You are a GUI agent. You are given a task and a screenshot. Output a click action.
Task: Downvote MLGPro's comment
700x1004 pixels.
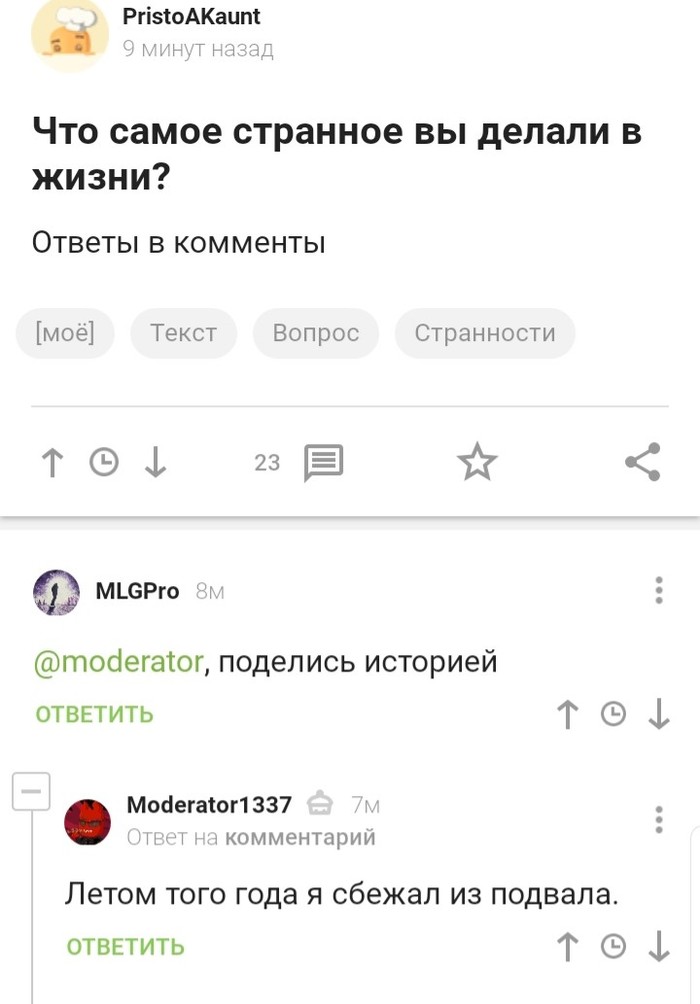(659, 714)
